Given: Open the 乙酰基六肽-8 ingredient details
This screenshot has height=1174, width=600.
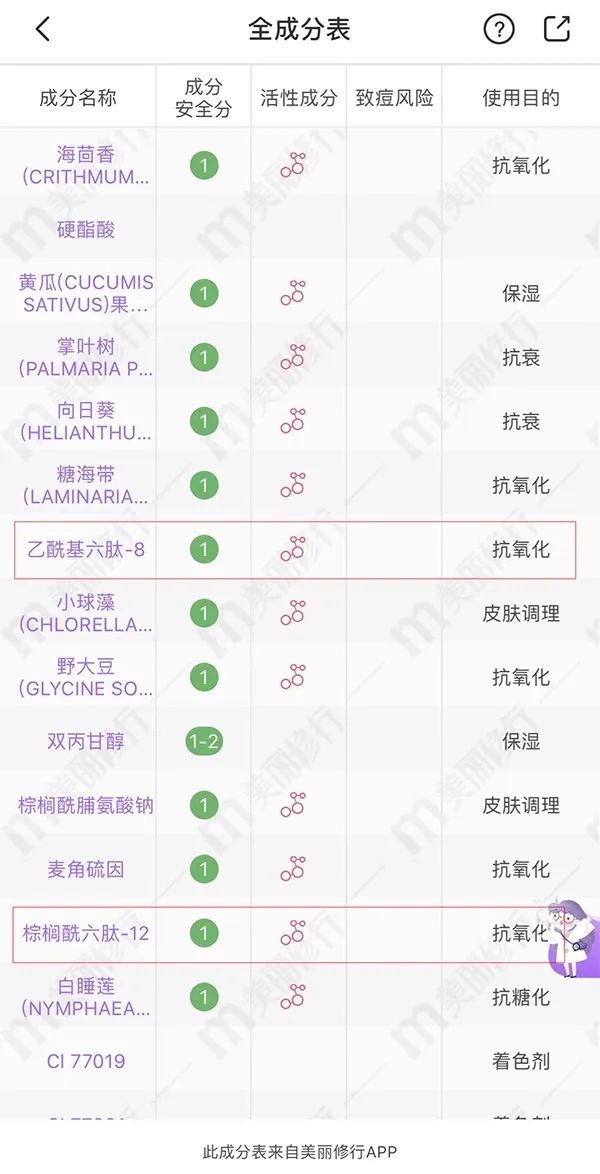Looking at the screenshot, I should (86, 549).
